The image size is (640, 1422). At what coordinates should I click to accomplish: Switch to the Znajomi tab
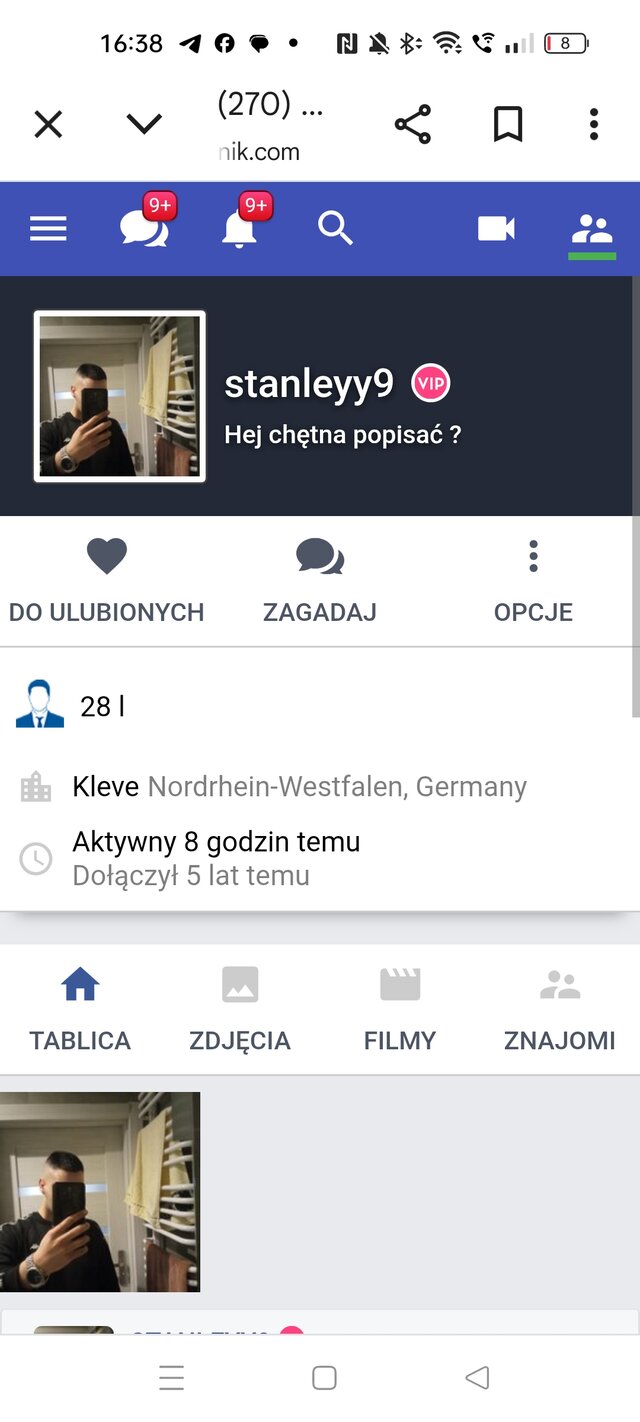click(x=560, y=1009)
